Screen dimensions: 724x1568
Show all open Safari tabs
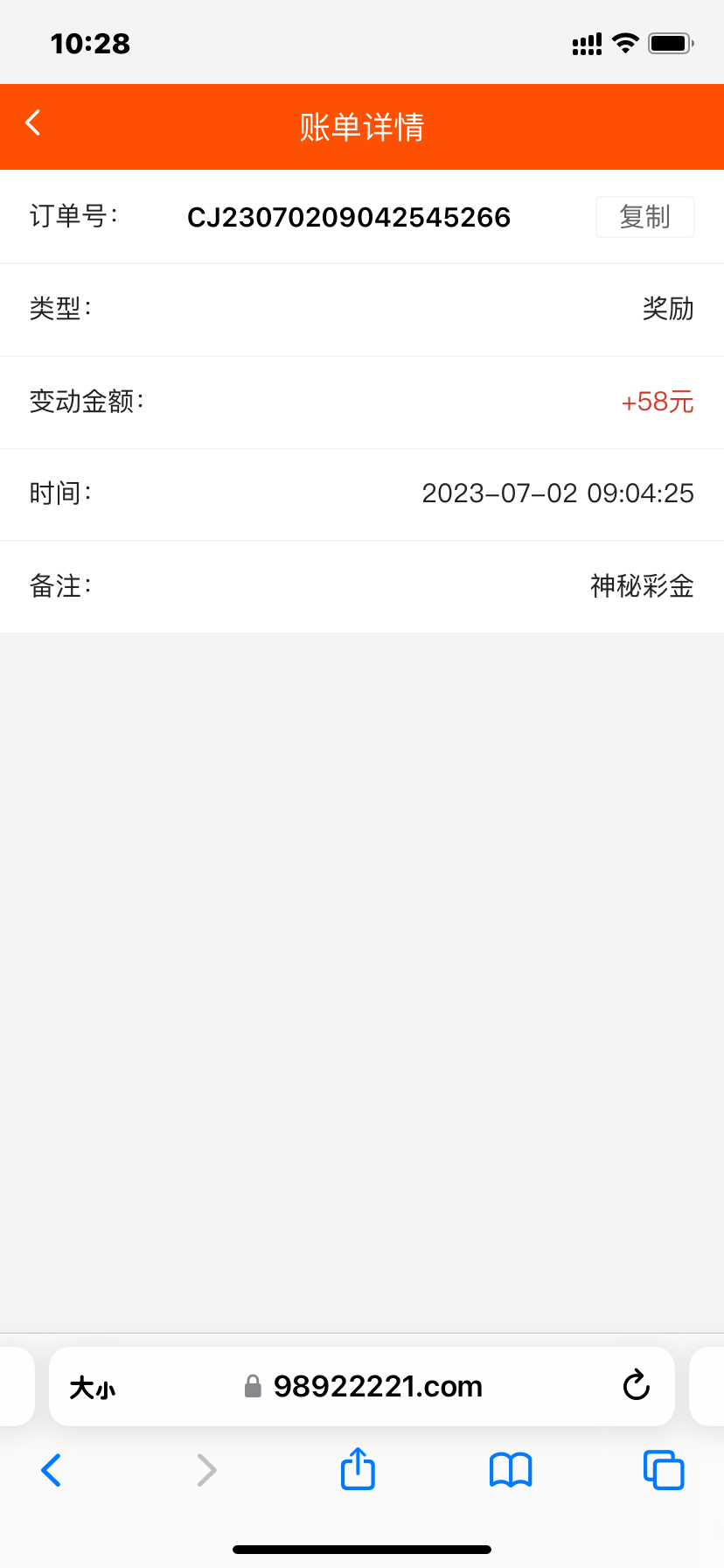click(x=663, y=1470)
